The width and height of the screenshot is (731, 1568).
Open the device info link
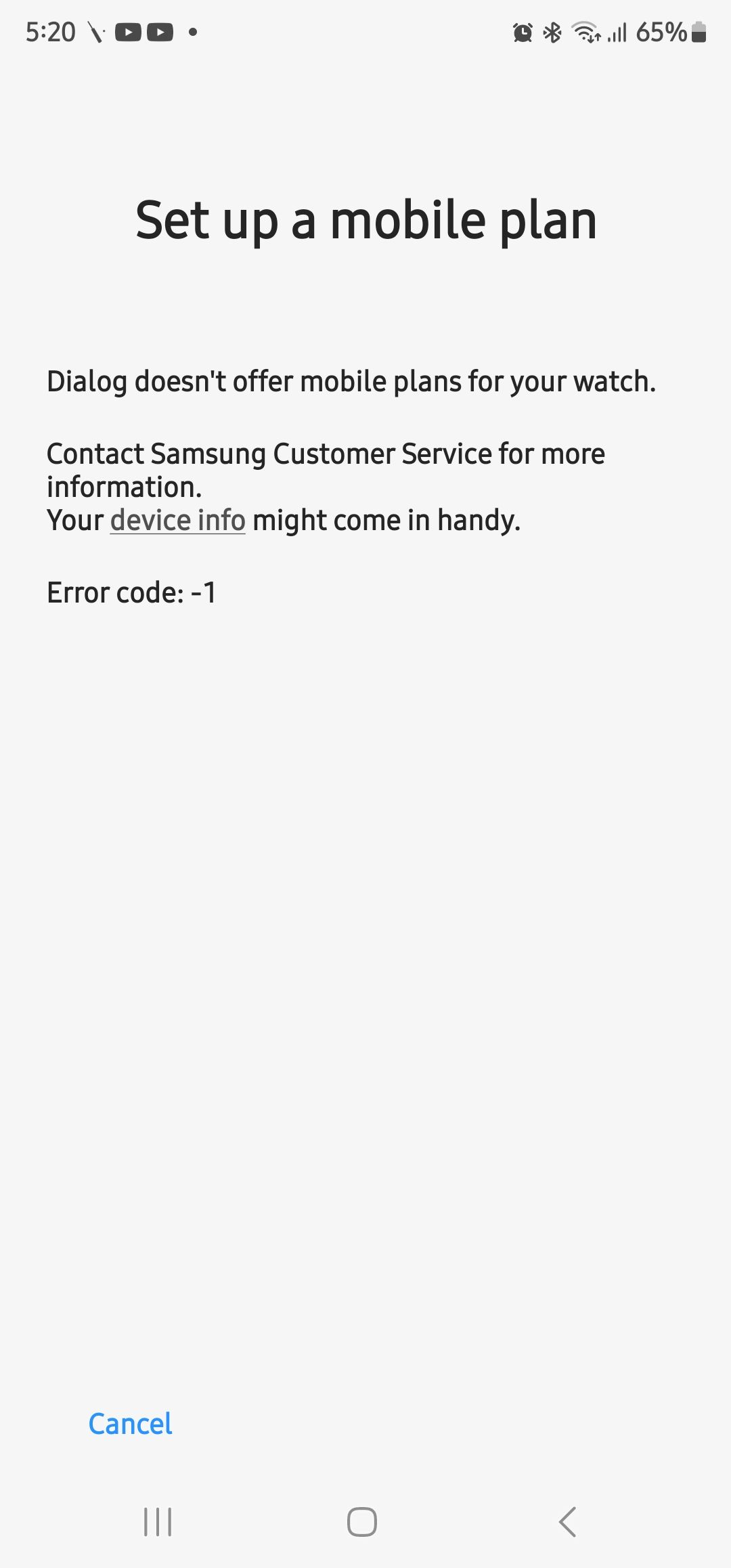178,520
